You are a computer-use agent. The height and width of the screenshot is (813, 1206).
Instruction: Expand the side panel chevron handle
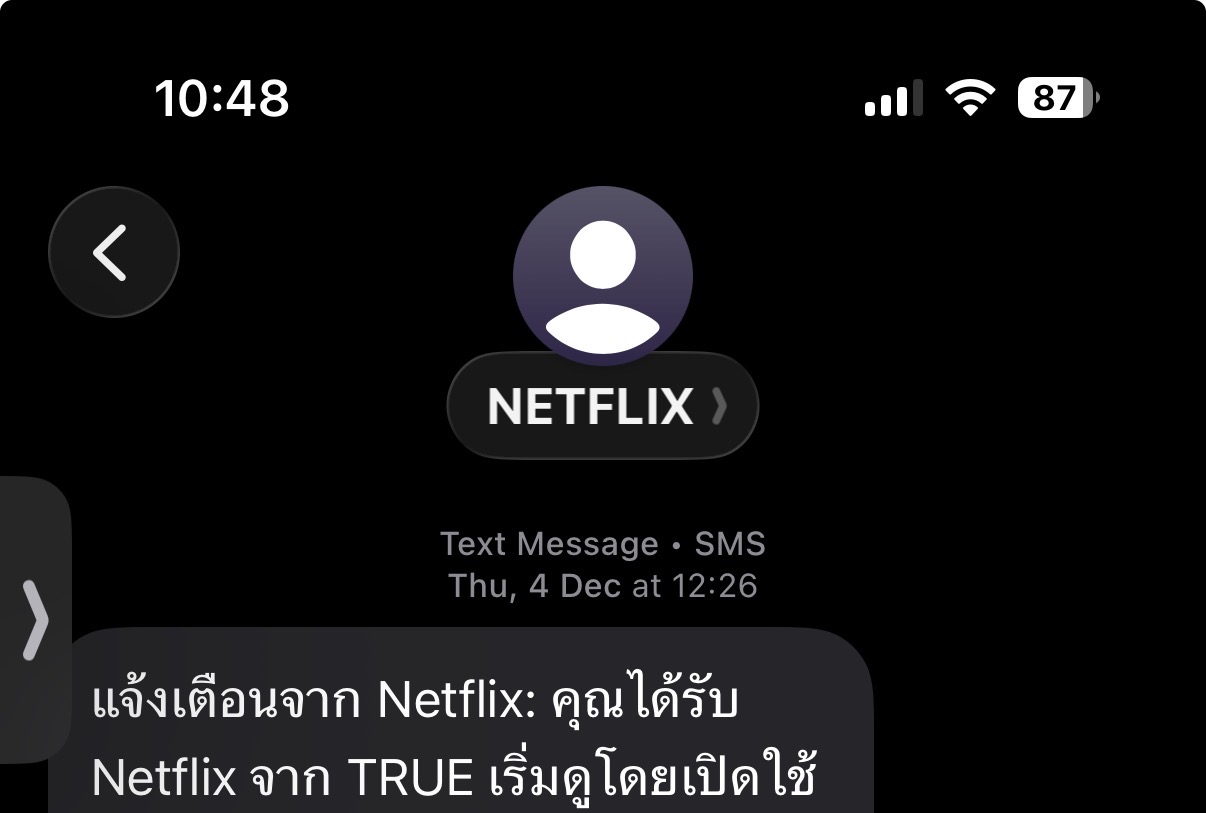point(35,620)
